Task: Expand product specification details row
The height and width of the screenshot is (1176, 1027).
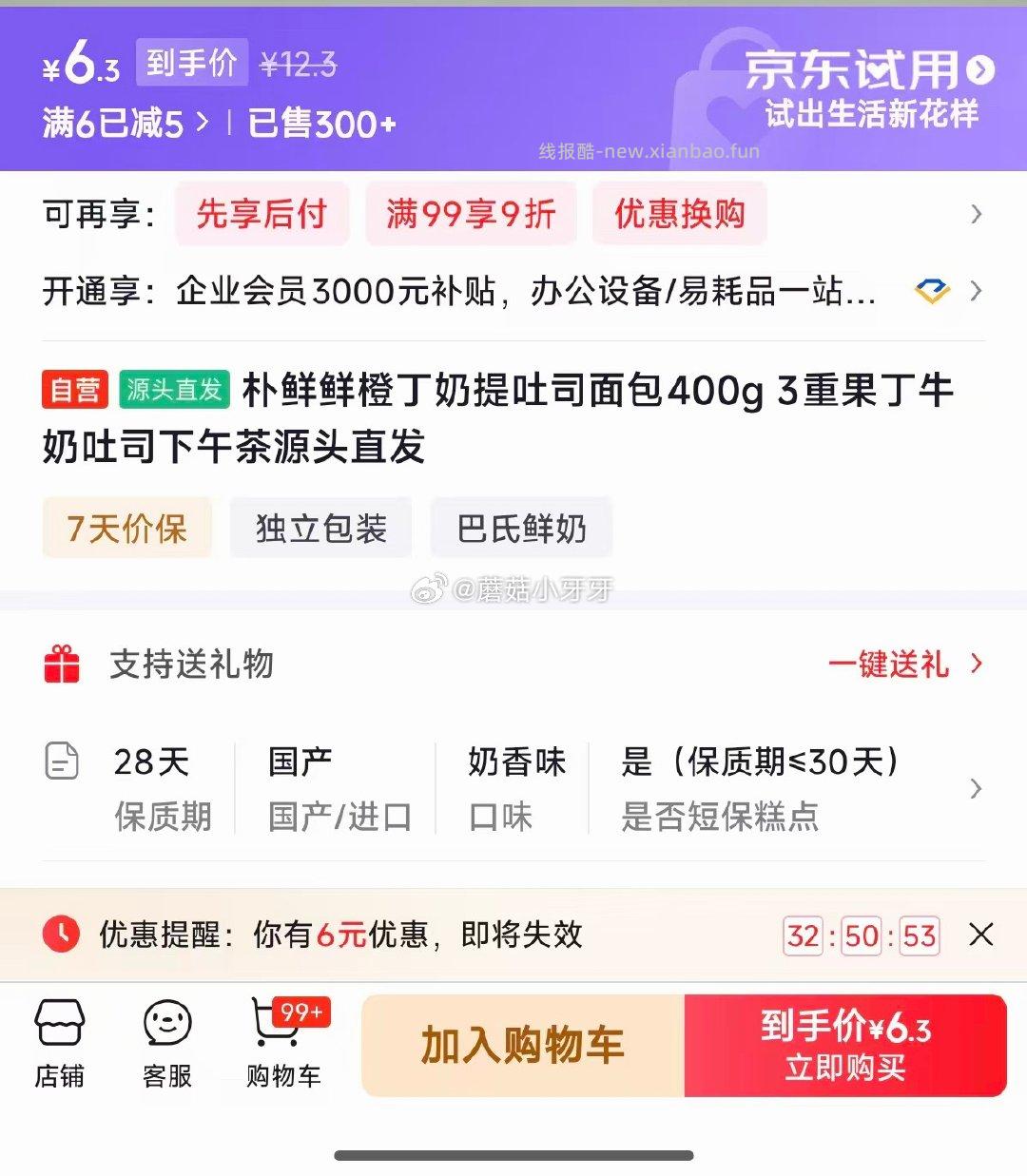Action: coord(977,789)
